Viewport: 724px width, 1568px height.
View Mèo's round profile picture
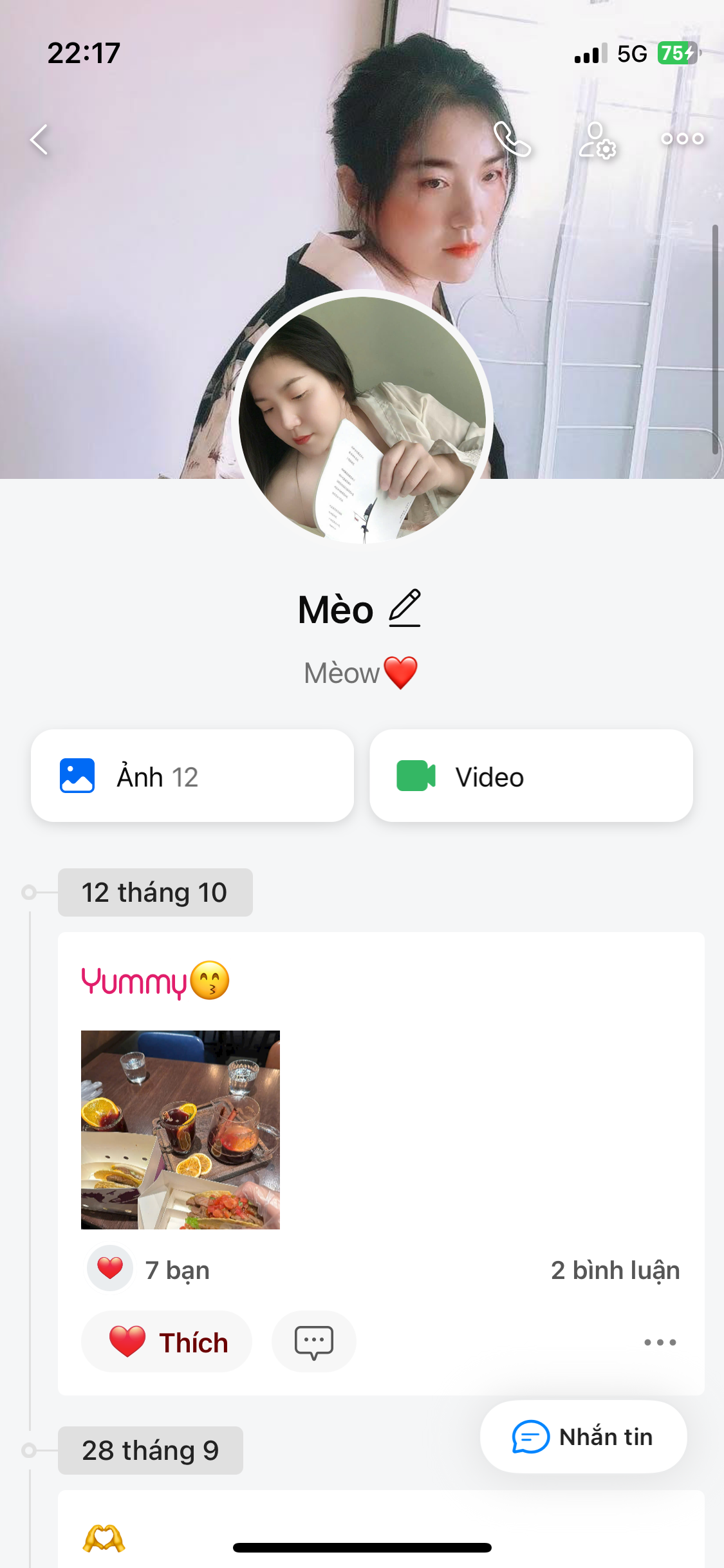click(x=362, y=418)
